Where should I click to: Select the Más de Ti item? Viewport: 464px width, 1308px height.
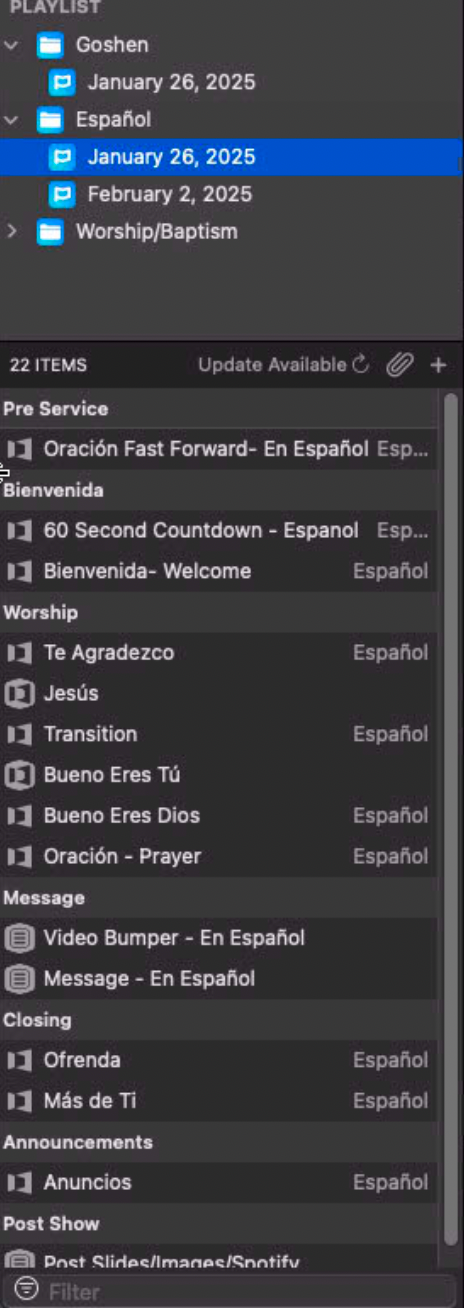point(218,1101)
